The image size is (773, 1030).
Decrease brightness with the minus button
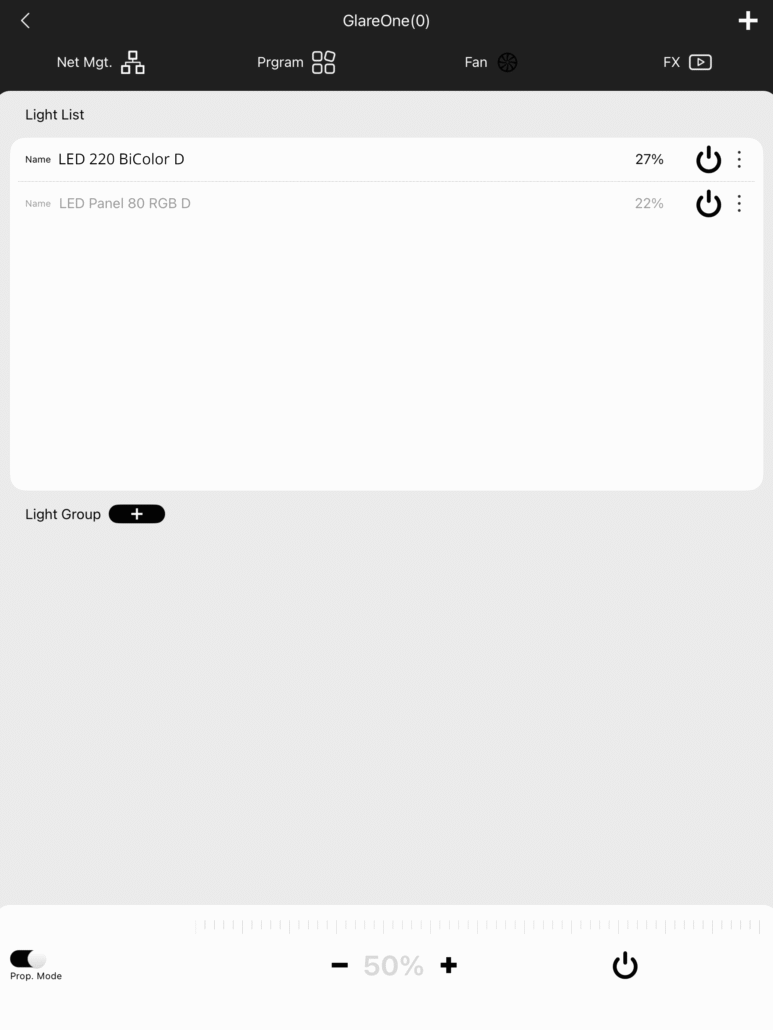[x=340, y=965]
